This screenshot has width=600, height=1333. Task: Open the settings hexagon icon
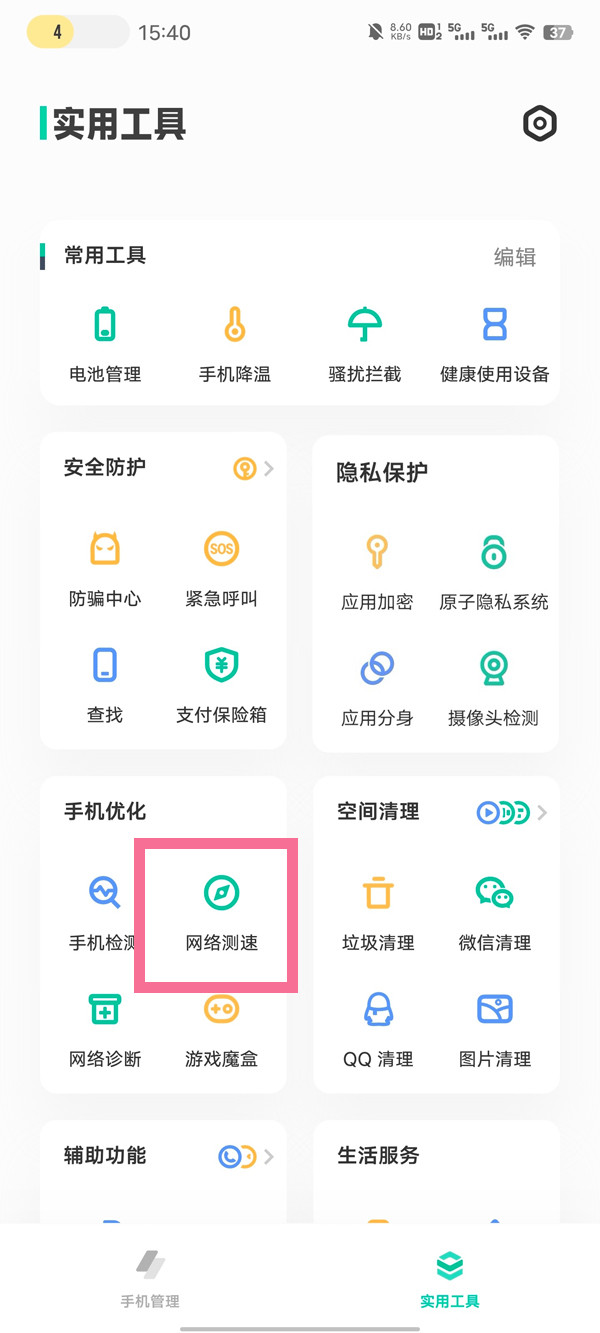(x=540, y=124)
